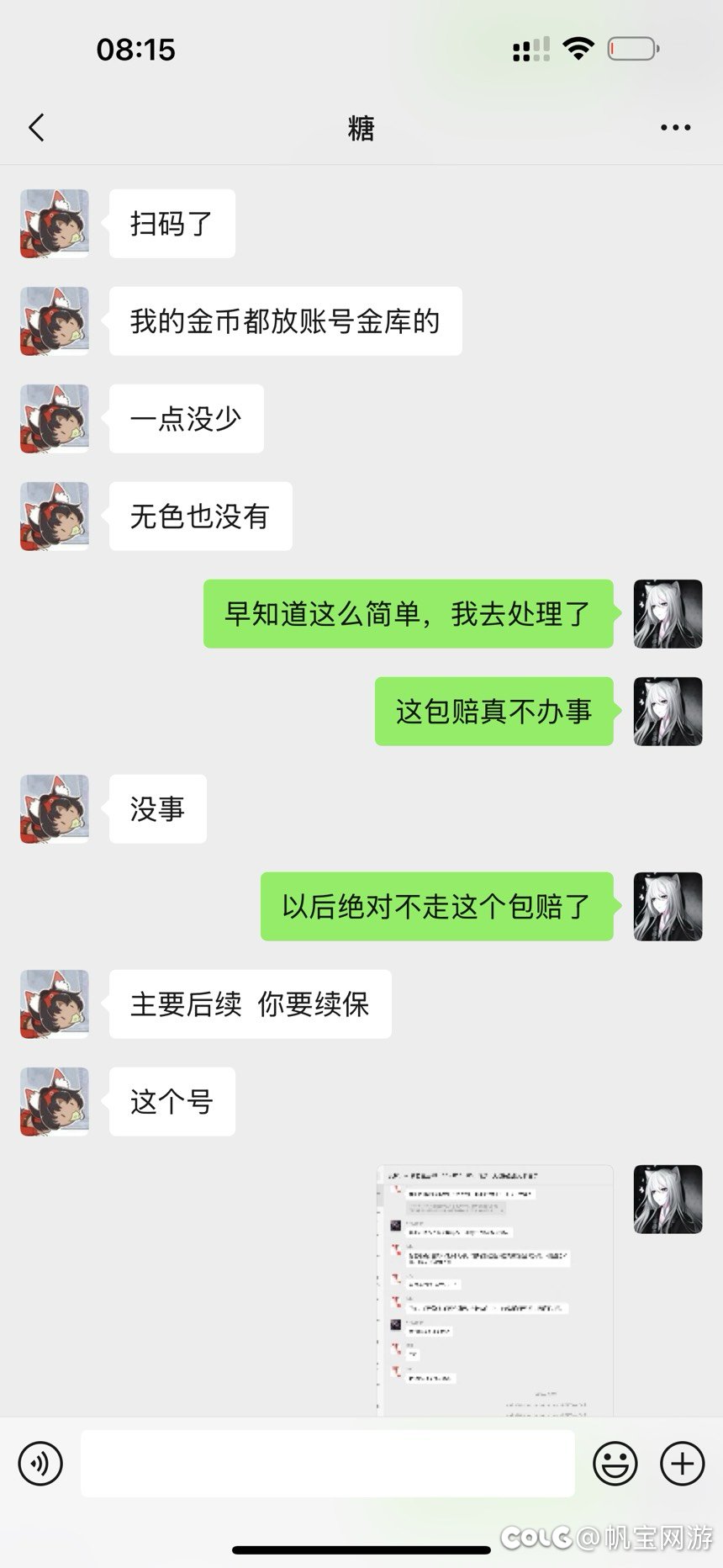
Task: Open the emoji sticker panel
Action: point(615,1463)
